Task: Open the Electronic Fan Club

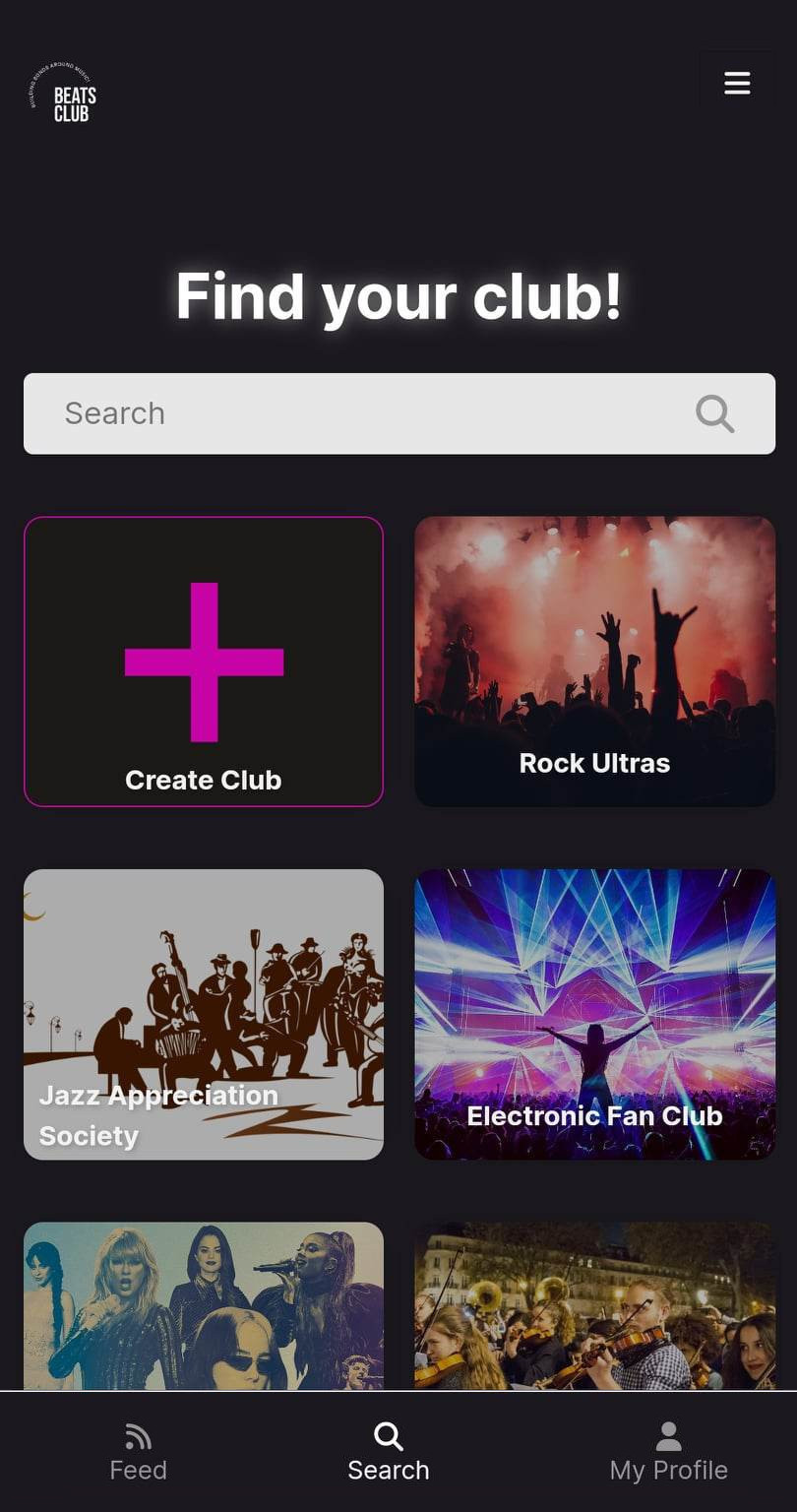Action: (x=594, y=1014)
